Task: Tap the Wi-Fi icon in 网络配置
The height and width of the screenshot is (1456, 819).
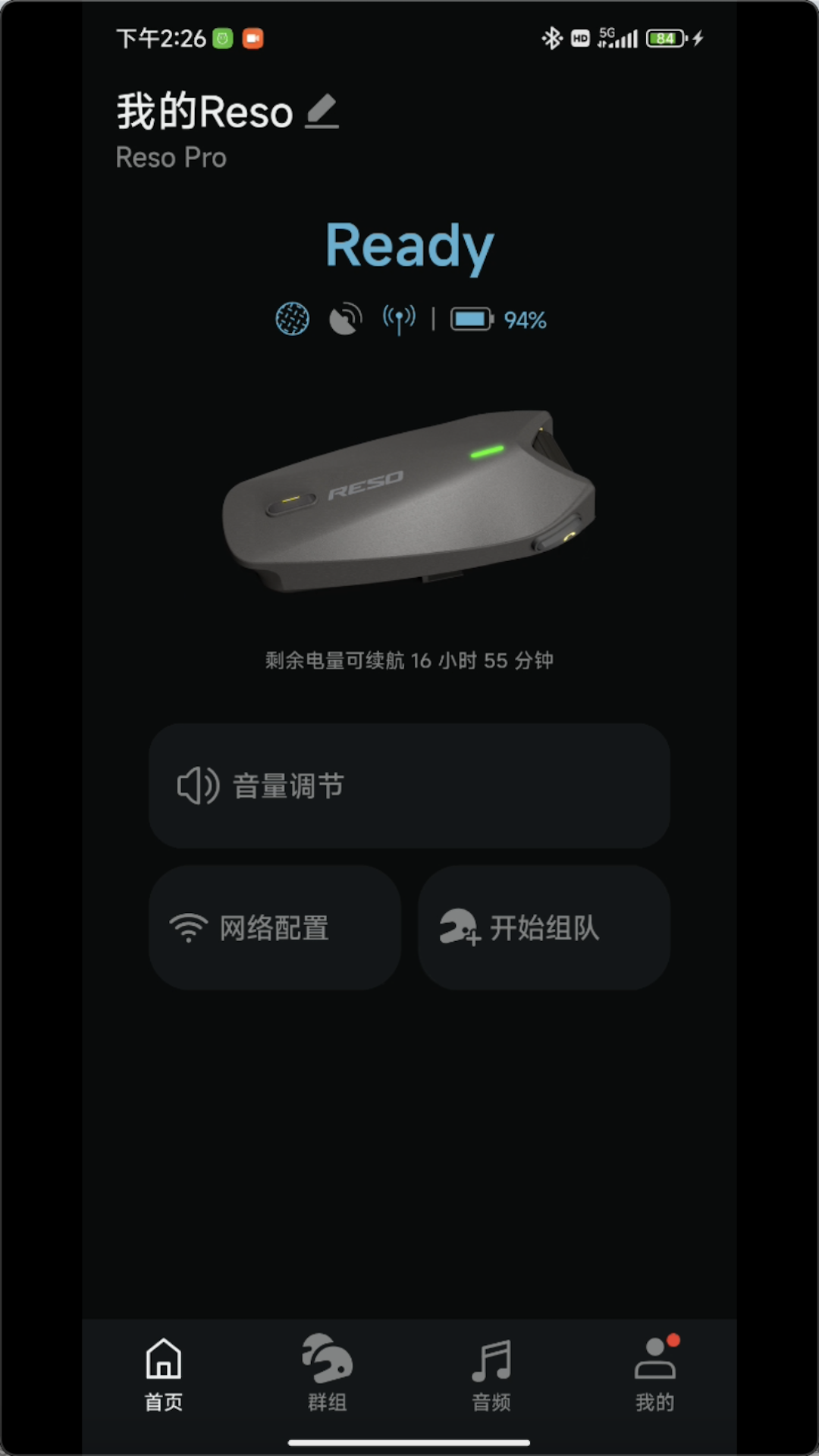Action: click(x=188, y=927)
